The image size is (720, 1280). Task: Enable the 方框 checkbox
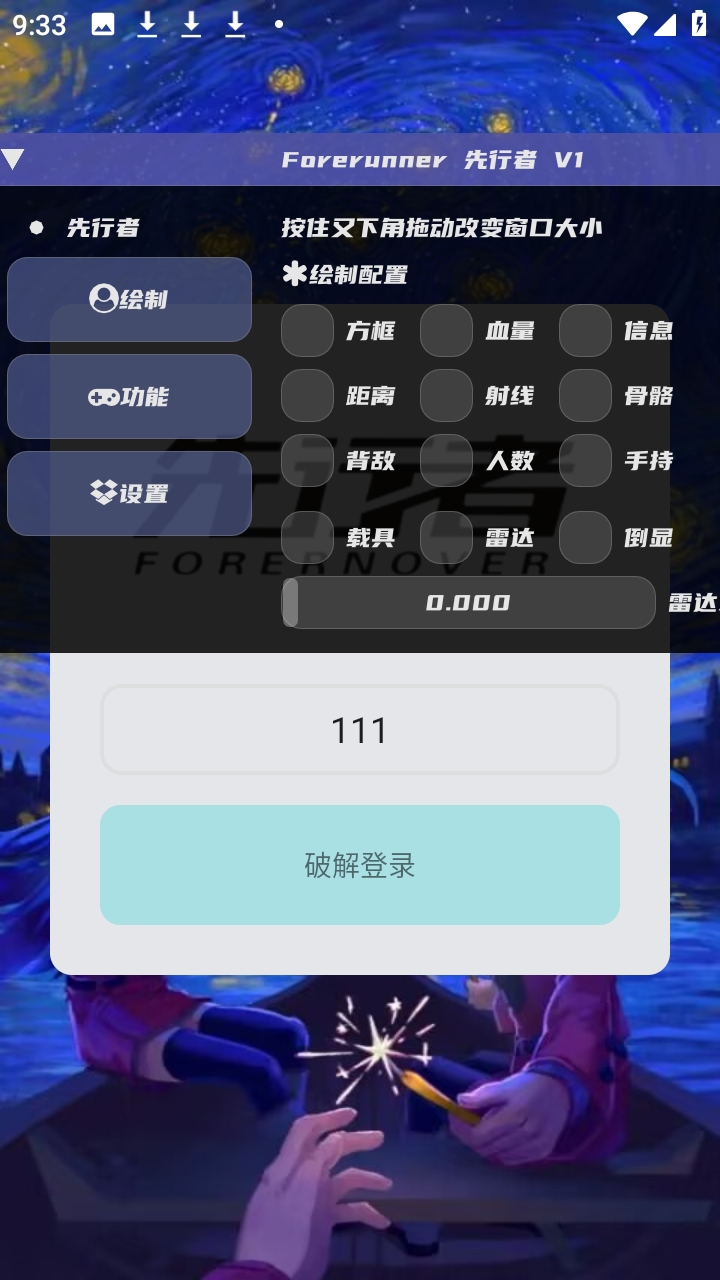click(307, 331)
